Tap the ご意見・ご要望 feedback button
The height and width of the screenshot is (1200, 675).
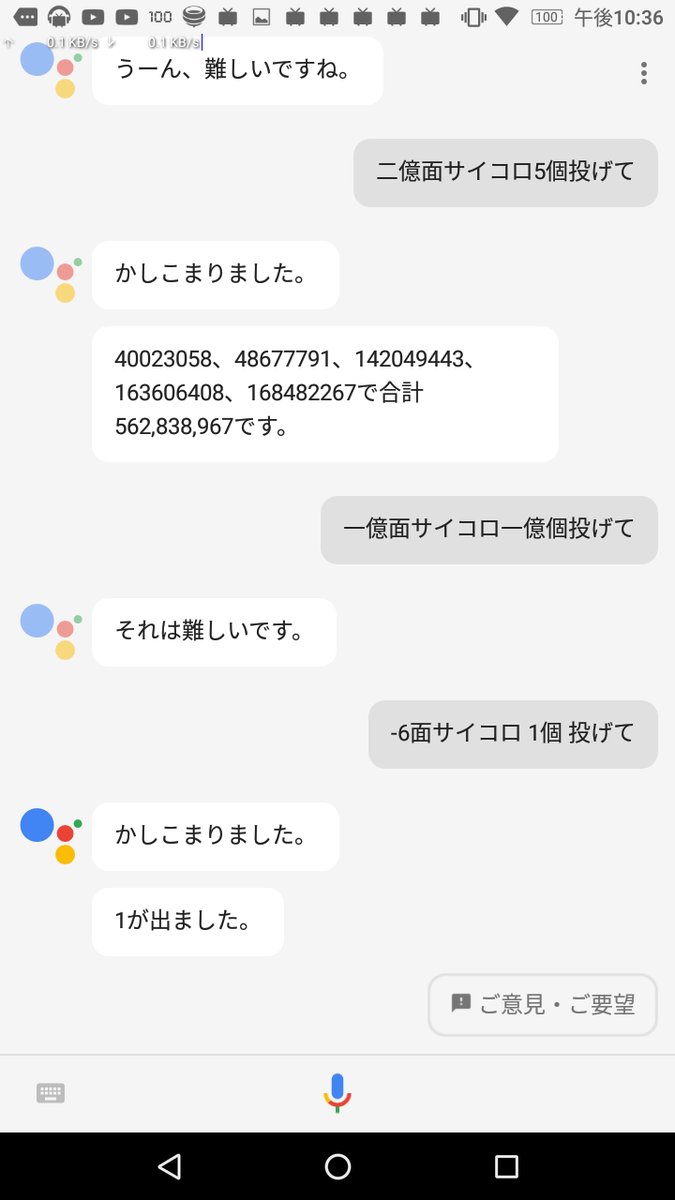542,1004
